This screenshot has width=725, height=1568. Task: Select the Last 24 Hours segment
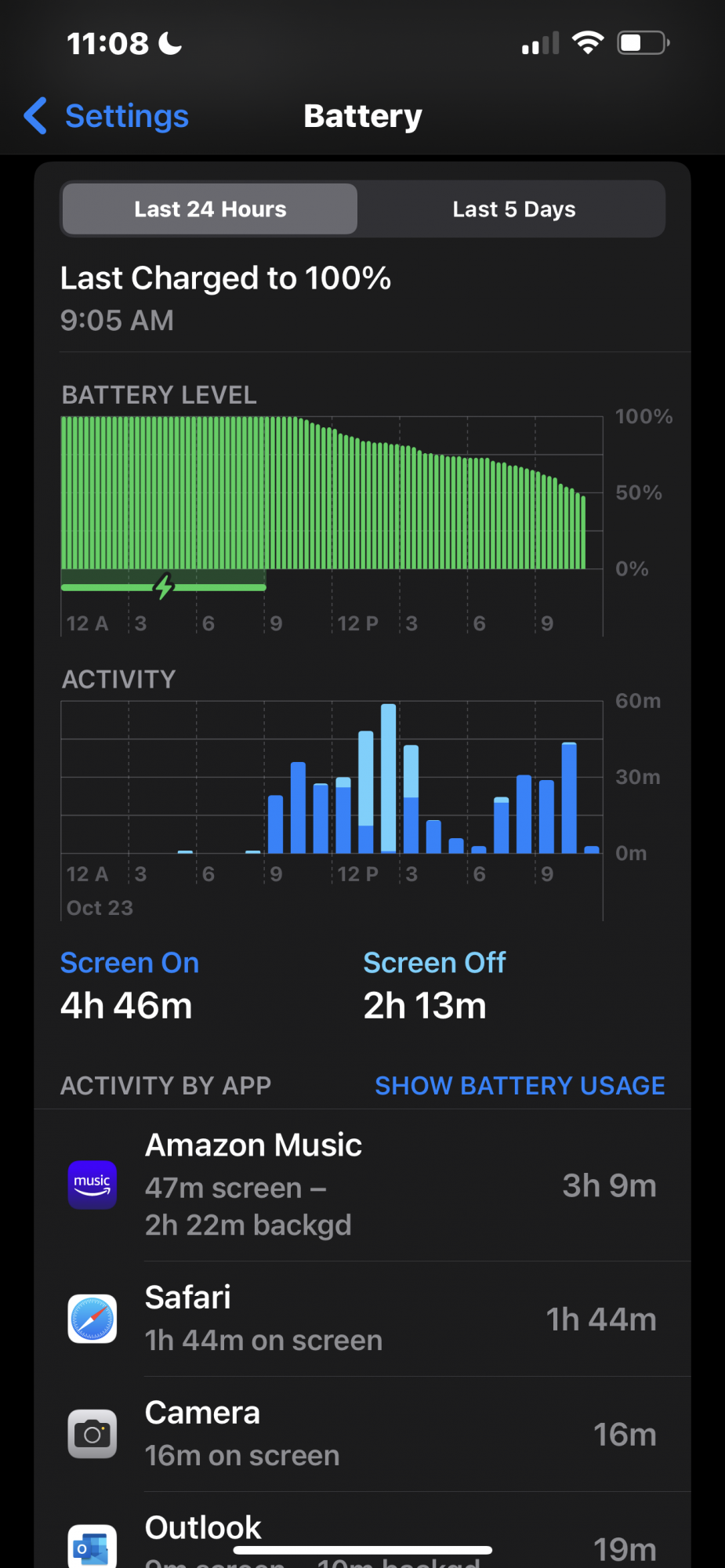click(x=210, y=209)
